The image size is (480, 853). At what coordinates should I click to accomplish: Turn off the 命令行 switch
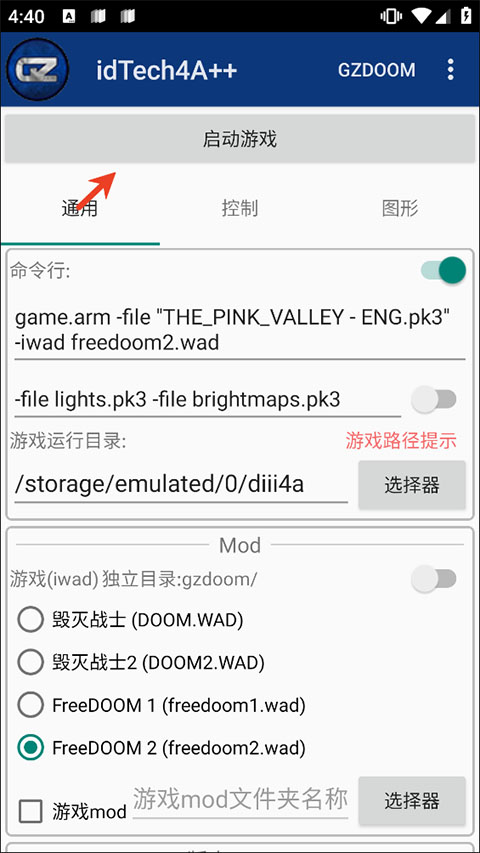pyautogui.click(x=444, y=271)
